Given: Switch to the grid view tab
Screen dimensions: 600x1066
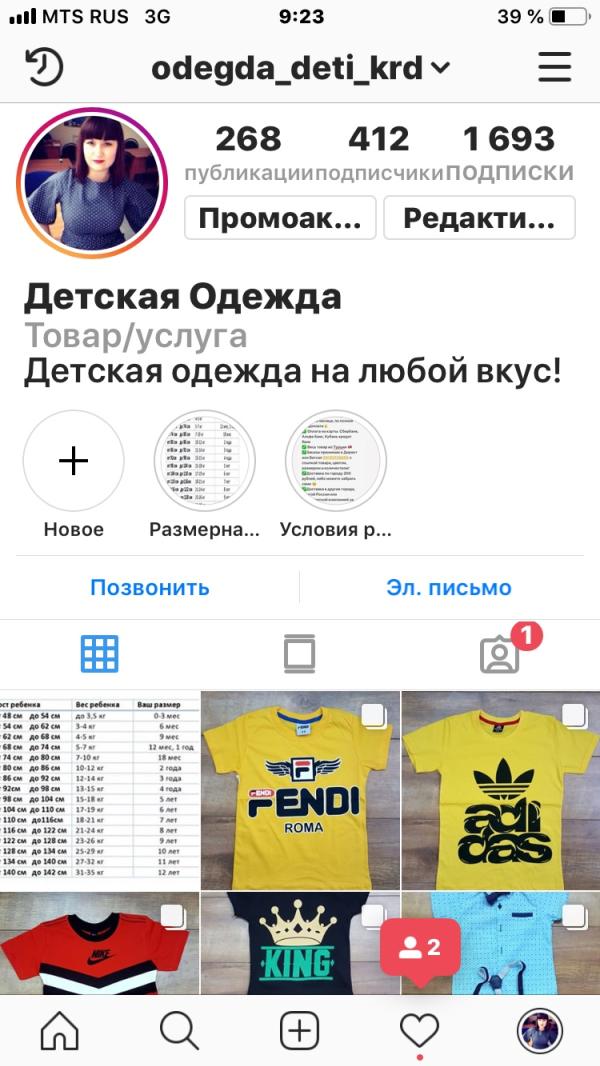Looking at the screenshot, I should coord(100,654).
